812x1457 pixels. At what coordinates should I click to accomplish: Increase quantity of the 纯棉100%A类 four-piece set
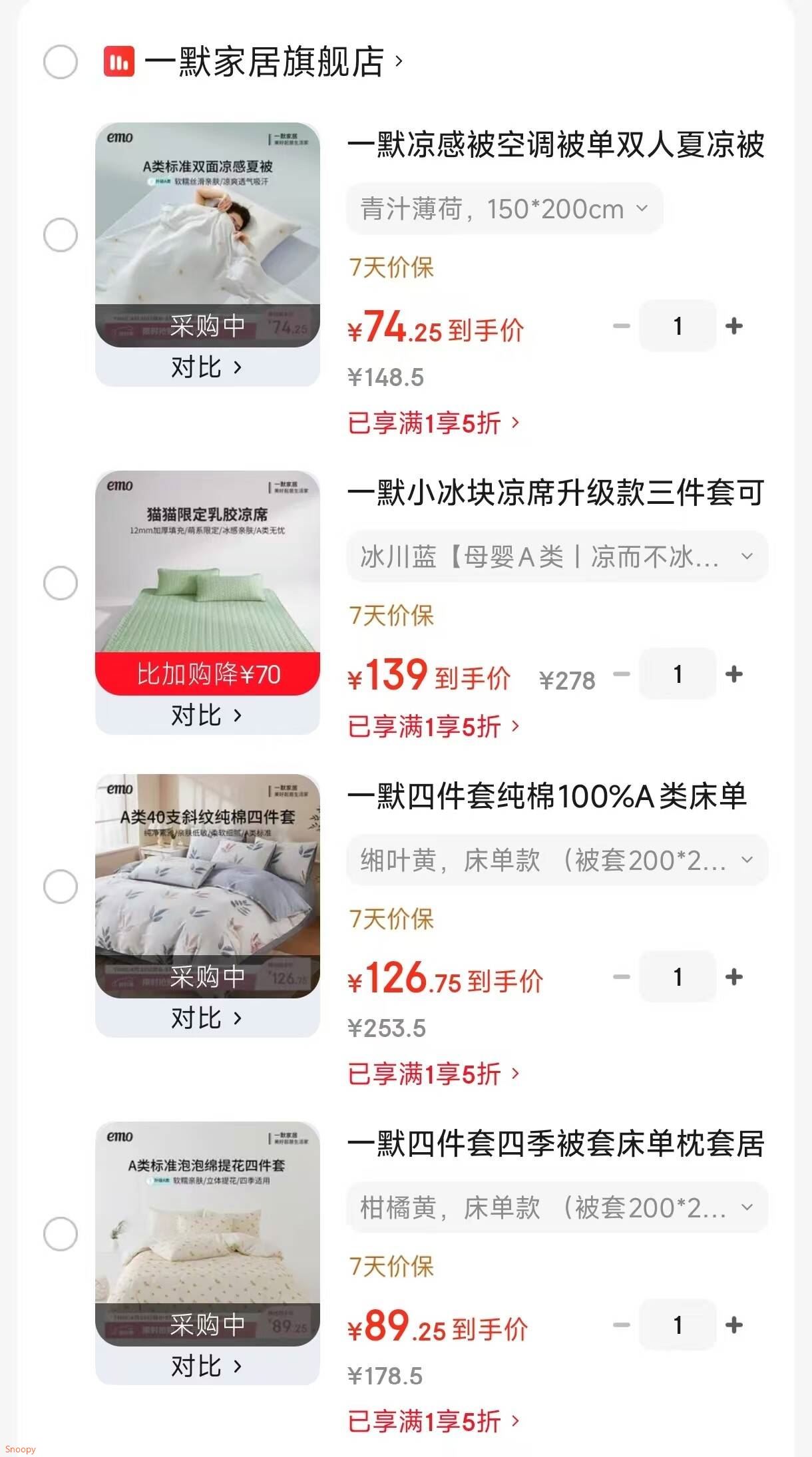(735, 976)
